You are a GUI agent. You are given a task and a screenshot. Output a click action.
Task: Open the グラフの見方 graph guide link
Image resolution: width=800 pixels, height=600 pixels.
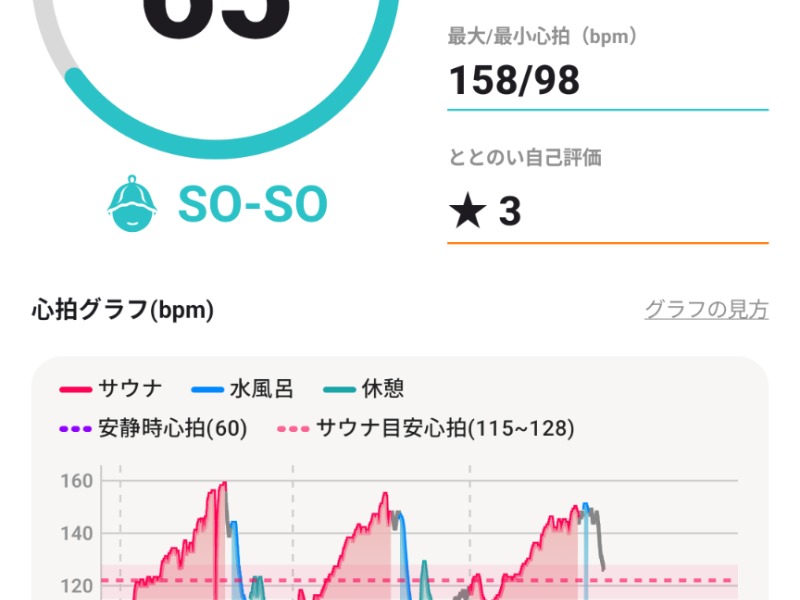[706, 310]
